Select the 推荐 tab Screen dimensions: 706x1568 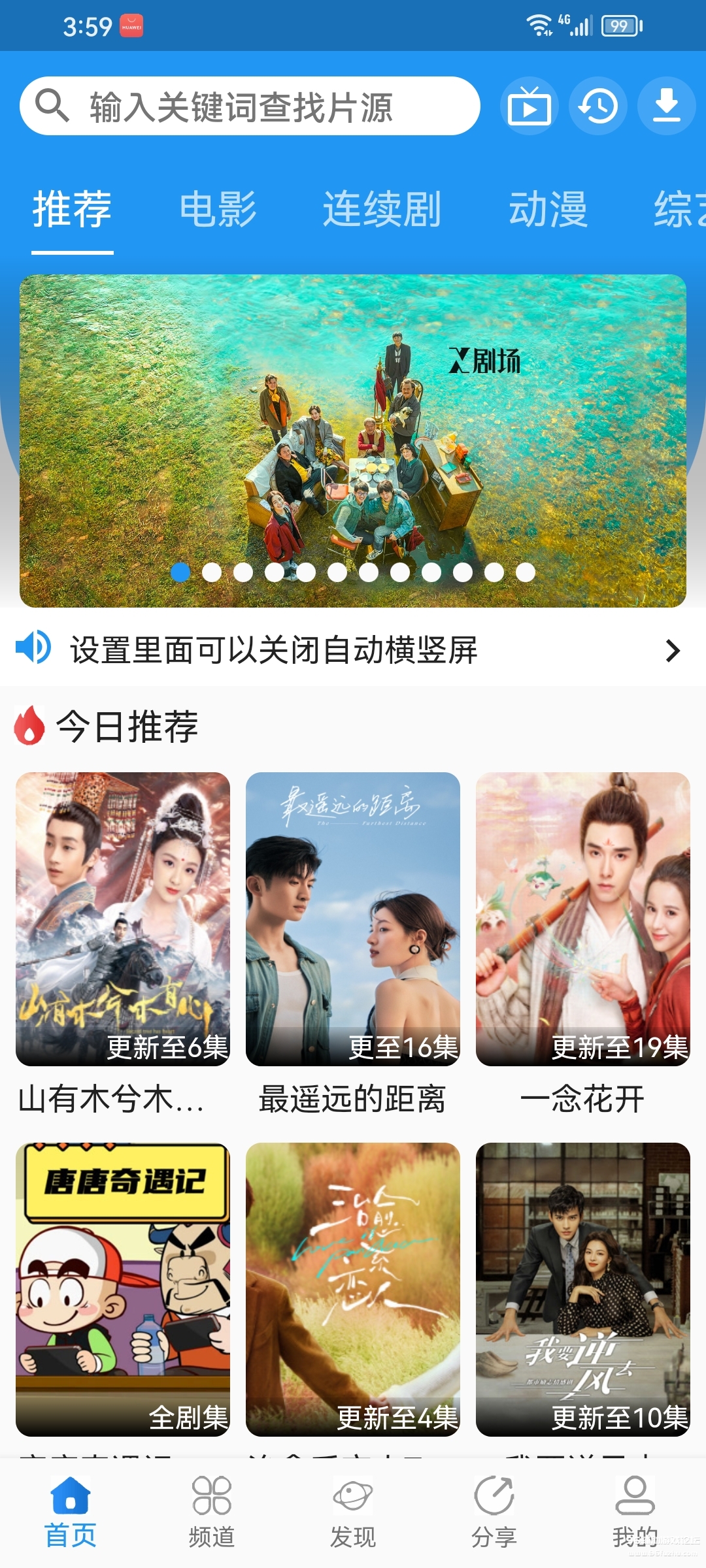(72, 210)
